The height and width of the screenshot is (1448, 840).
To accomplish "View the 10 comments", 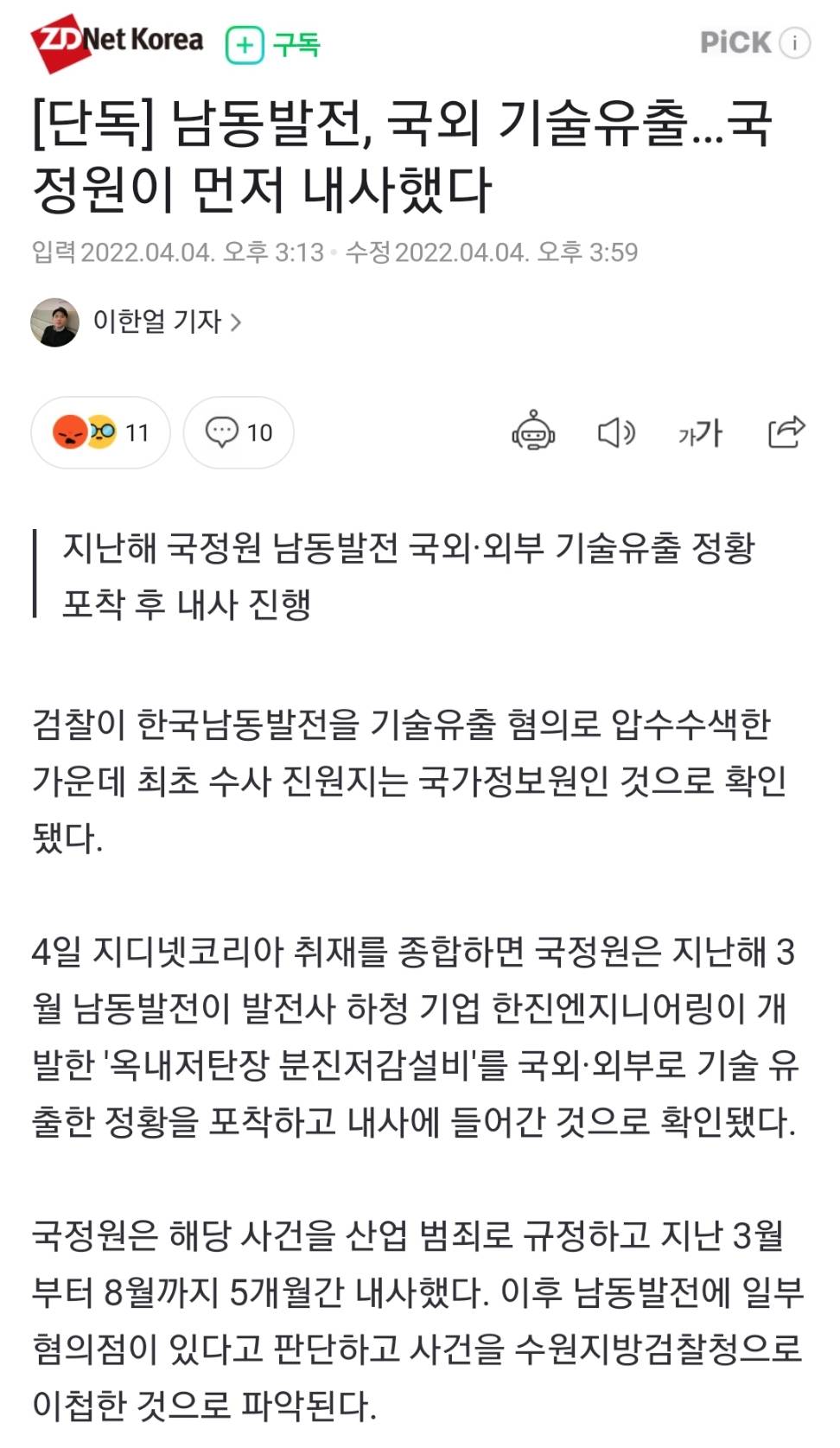I will pyautogui.click(x=239, y=432).
